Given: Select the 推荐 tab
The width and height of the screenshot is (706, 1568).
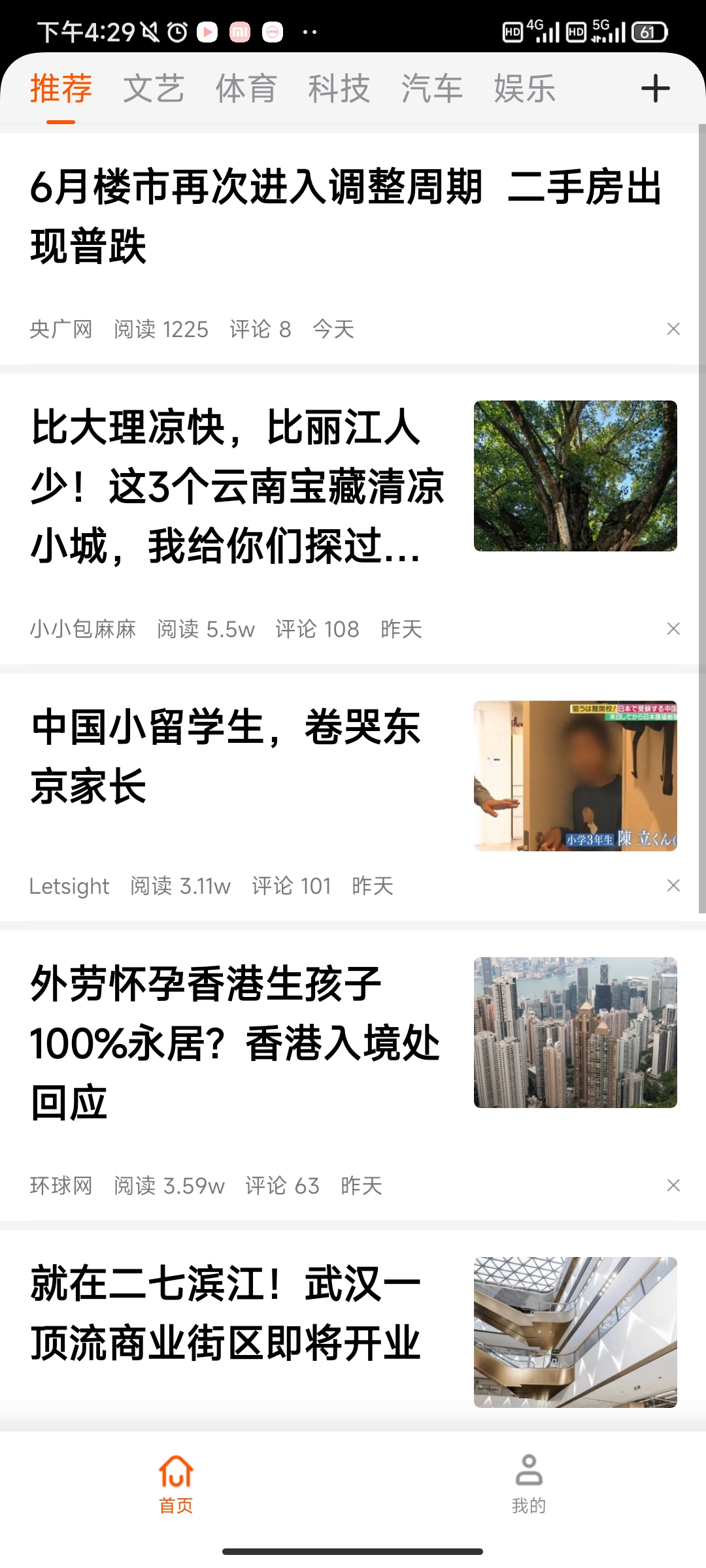Looking at the screenshot, I should click(x=61, y=89).
